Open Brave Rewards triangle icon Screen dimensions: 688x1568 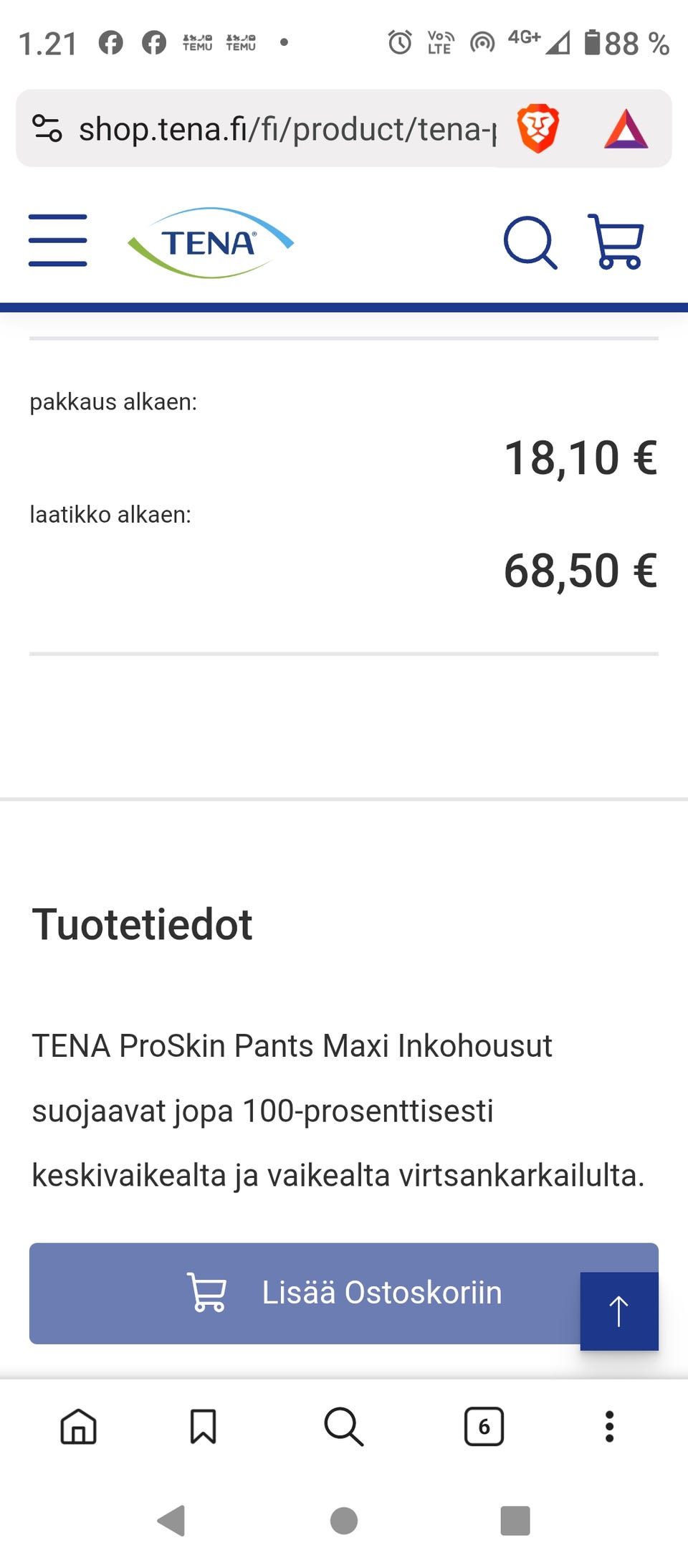tap(626, 129)
